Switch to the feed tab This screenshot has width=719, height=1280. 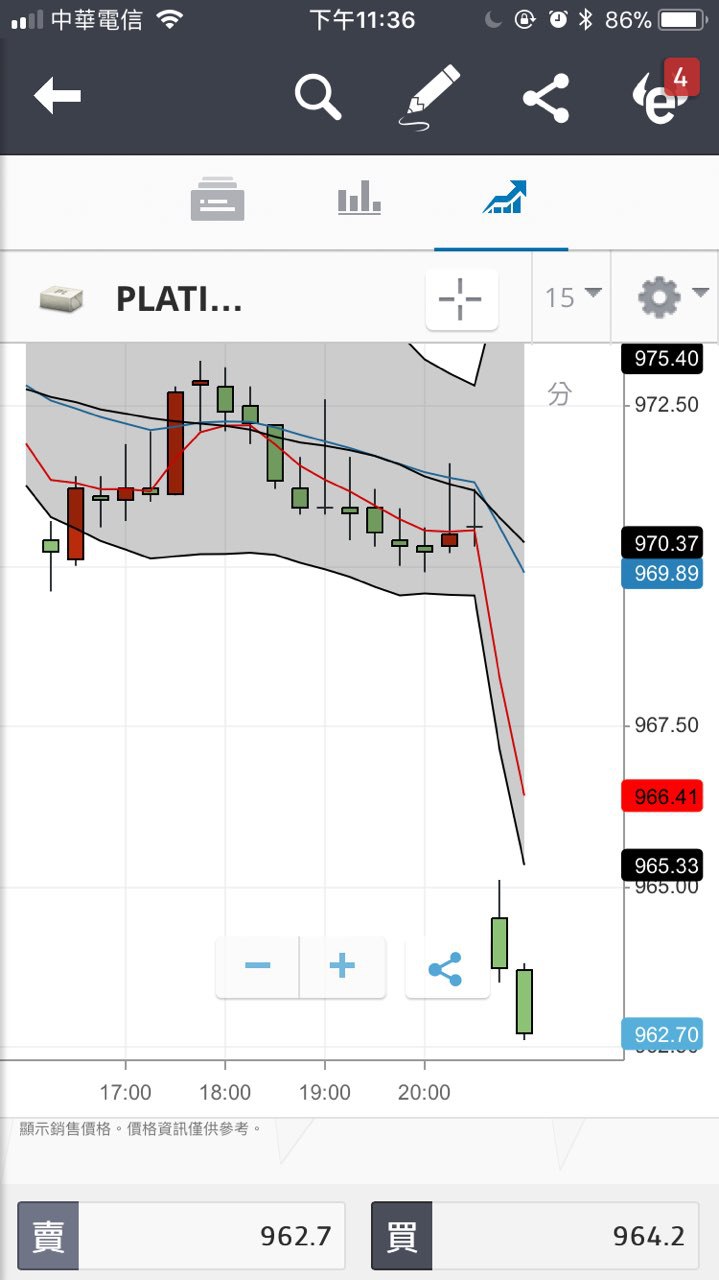(x=217, y=198)
